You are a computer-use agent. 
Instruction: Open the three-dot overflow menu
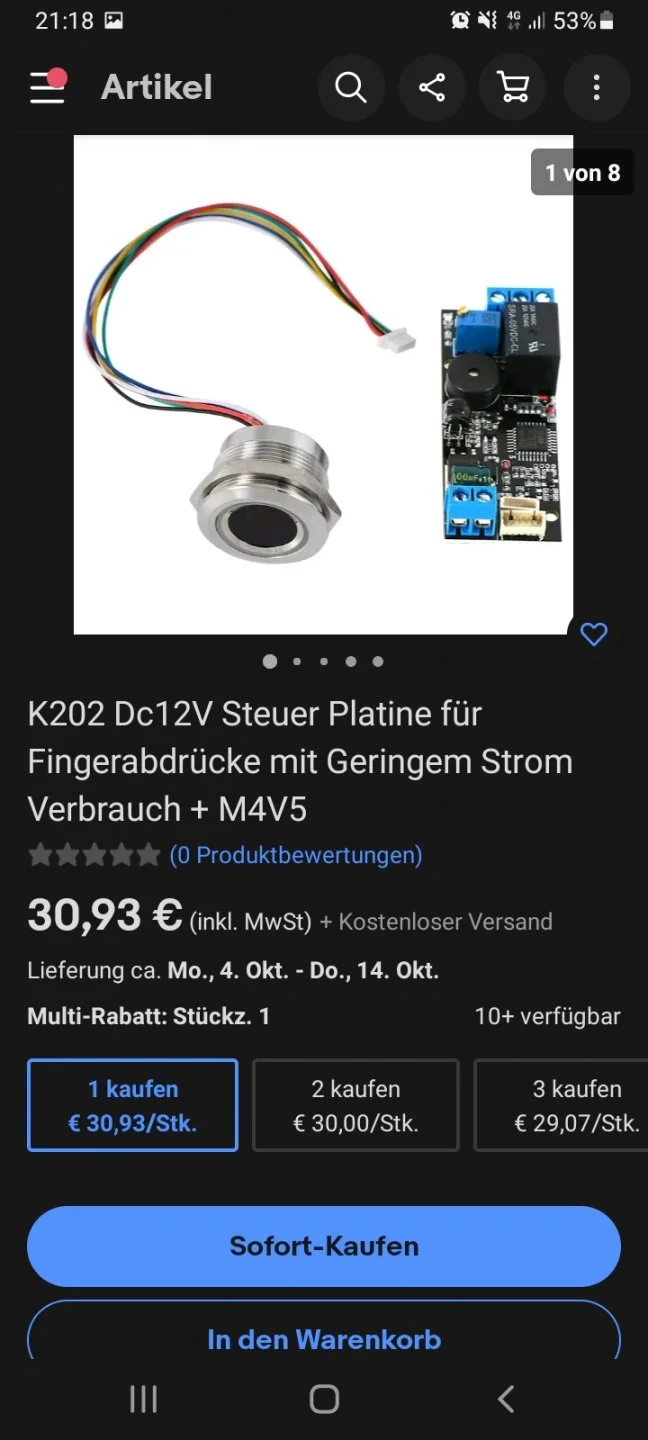[596, 88]
